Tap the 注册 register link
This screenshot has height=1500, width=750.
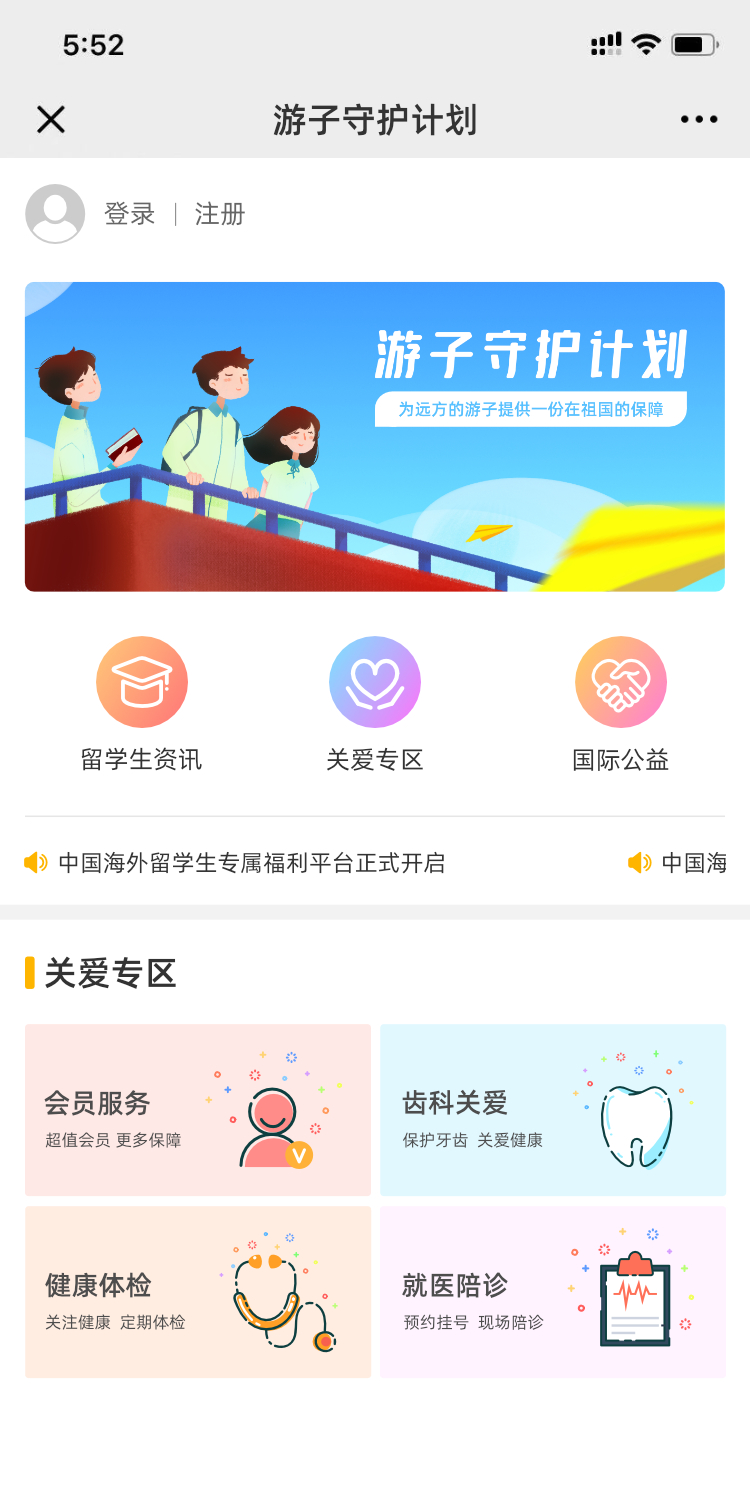[x=220, y=214]
